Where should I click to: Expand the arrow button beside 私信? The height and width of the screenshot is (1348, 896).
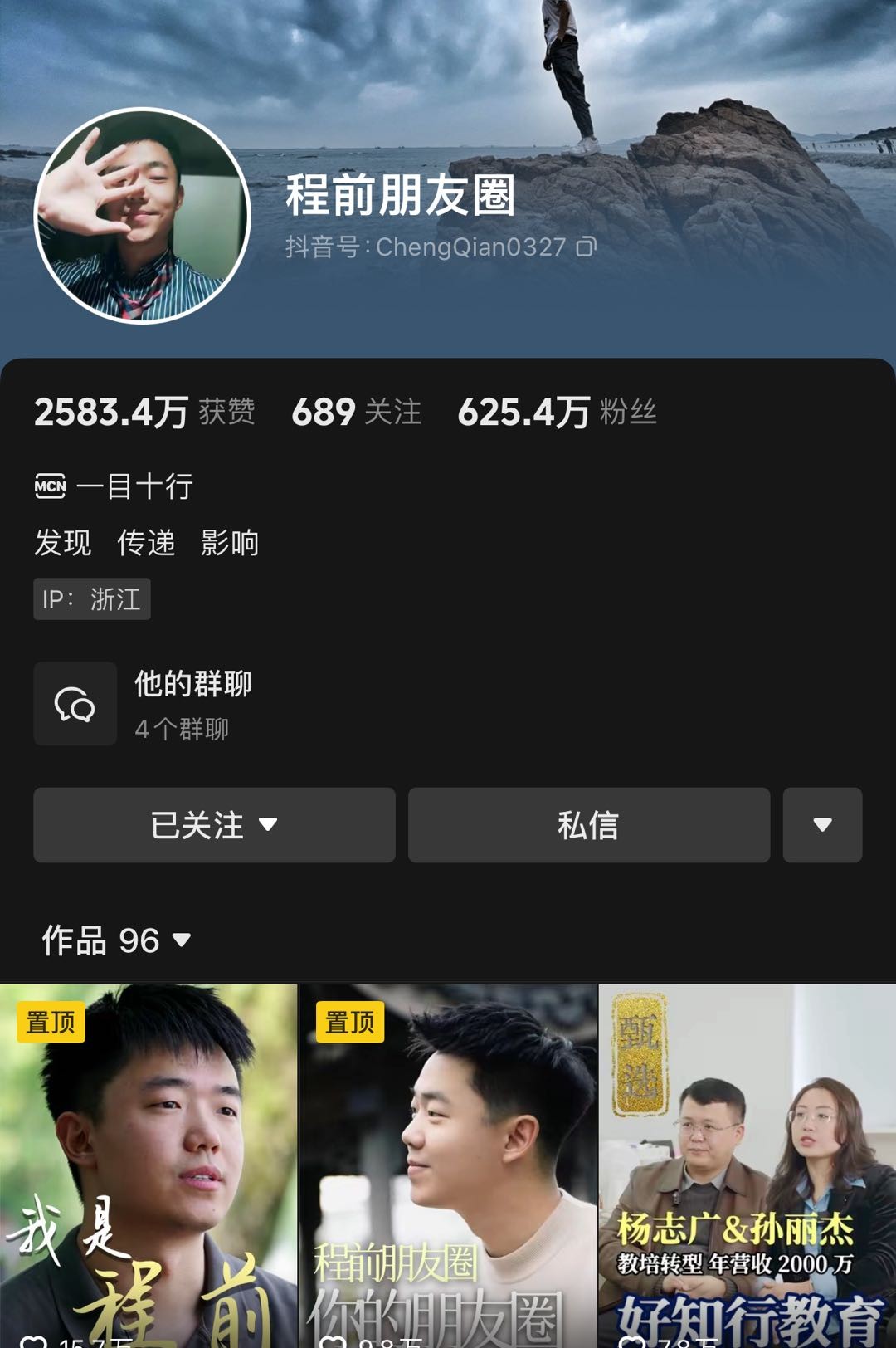[x=822, y=825]
